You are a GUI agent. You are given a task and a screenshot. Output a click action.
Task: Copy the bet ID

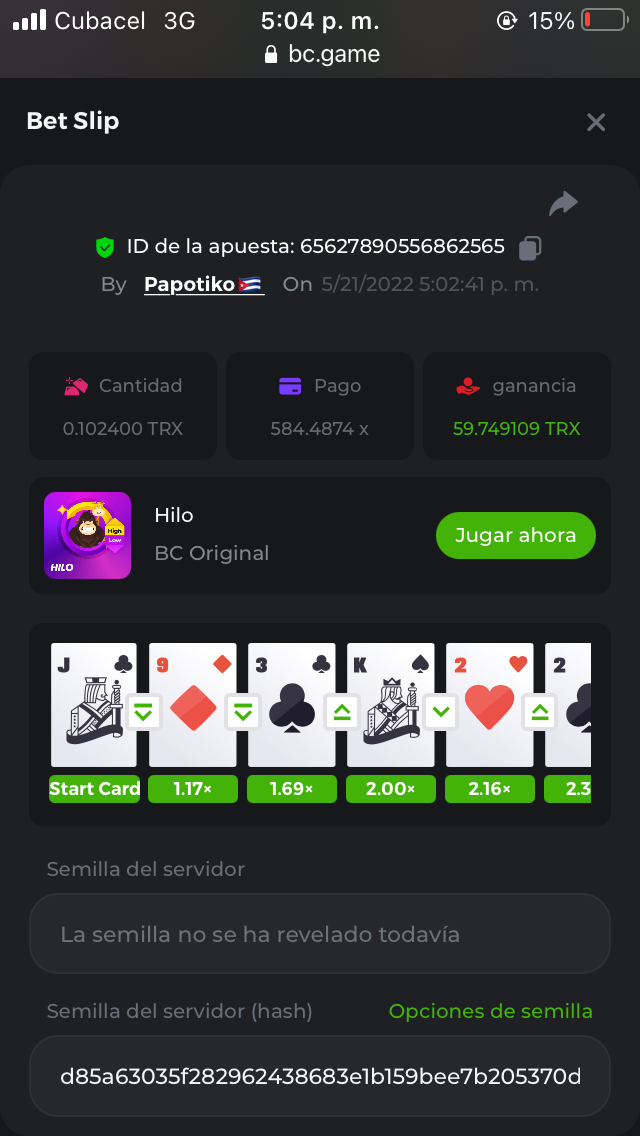tap(531, 247)
